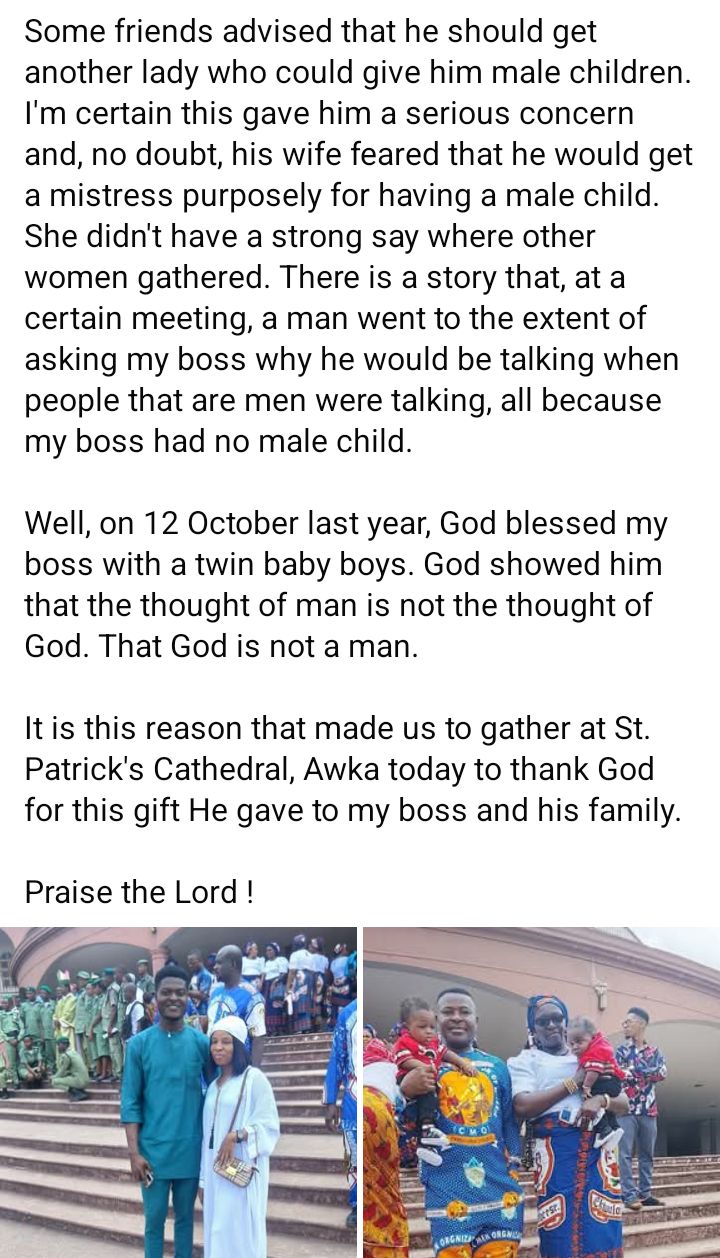The width and height of the screenshot is (720, 1258).
Task: Open the photo of couple on steps
Action: click(178, 1092)
